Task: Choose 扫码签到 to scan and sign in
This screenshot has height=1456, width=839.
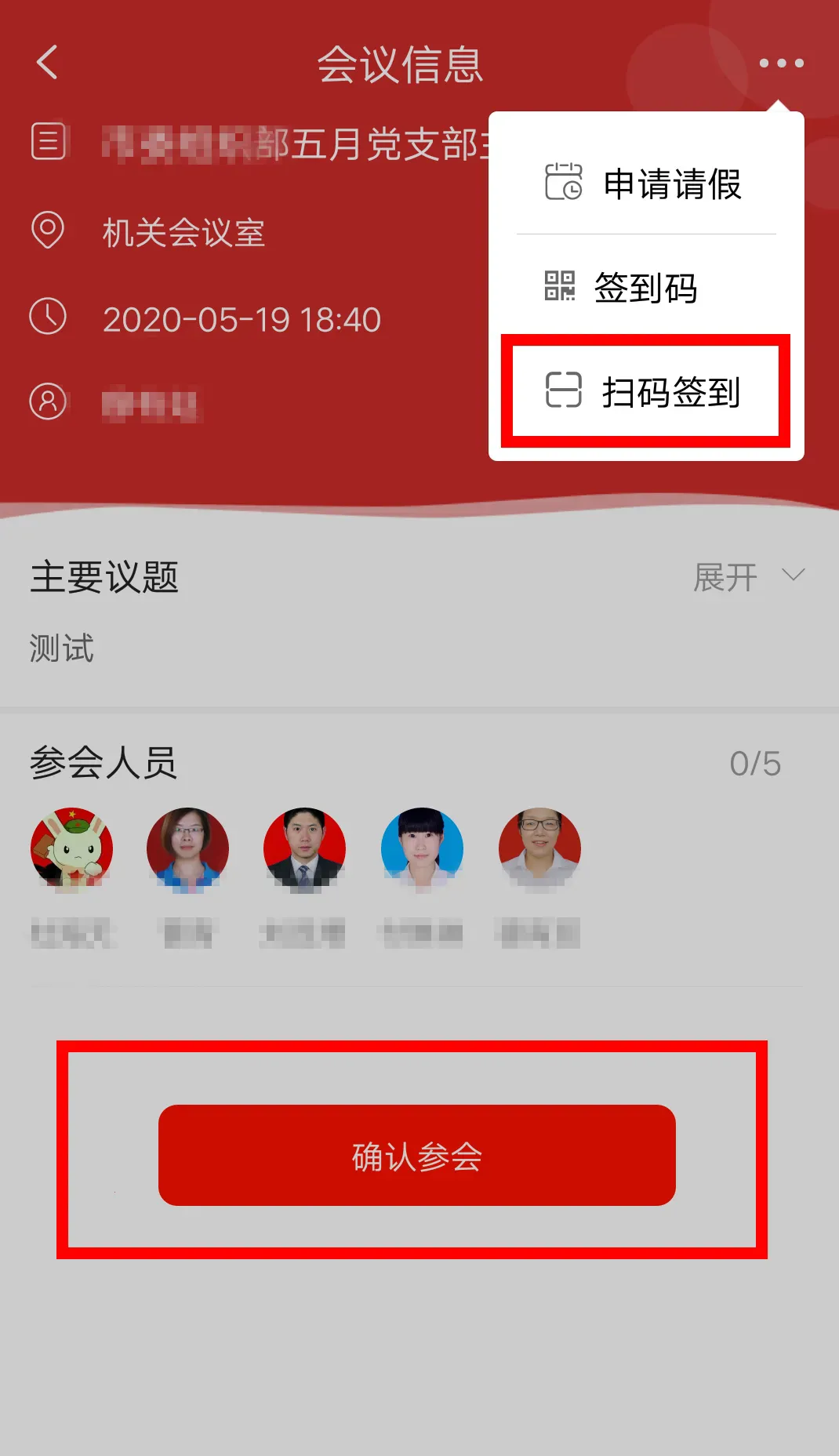Action: (645, 391)
